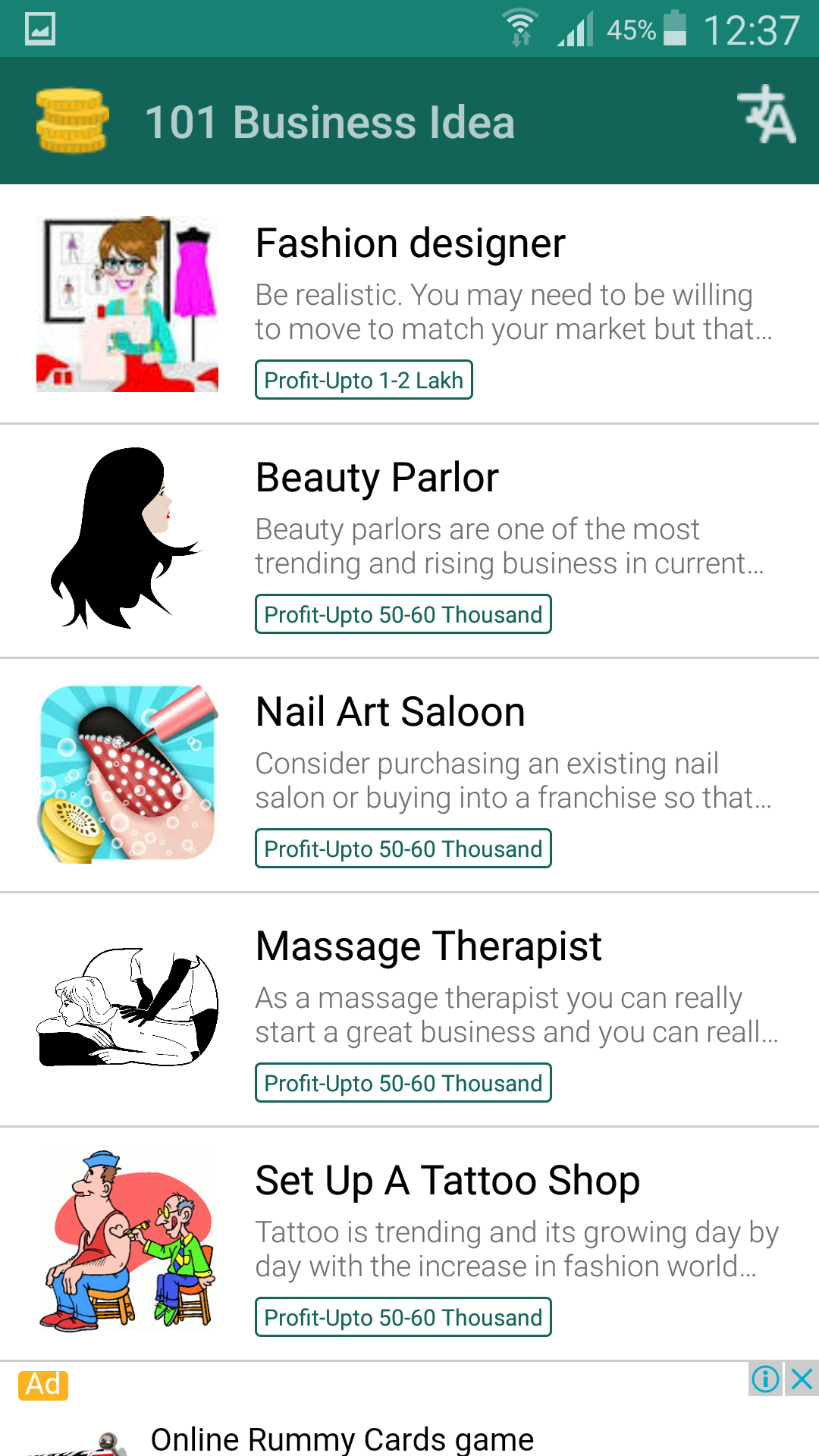Tap the tattoo shop cartoon illustration
Screen dimensions: 819x1456
click(127, 1244)
